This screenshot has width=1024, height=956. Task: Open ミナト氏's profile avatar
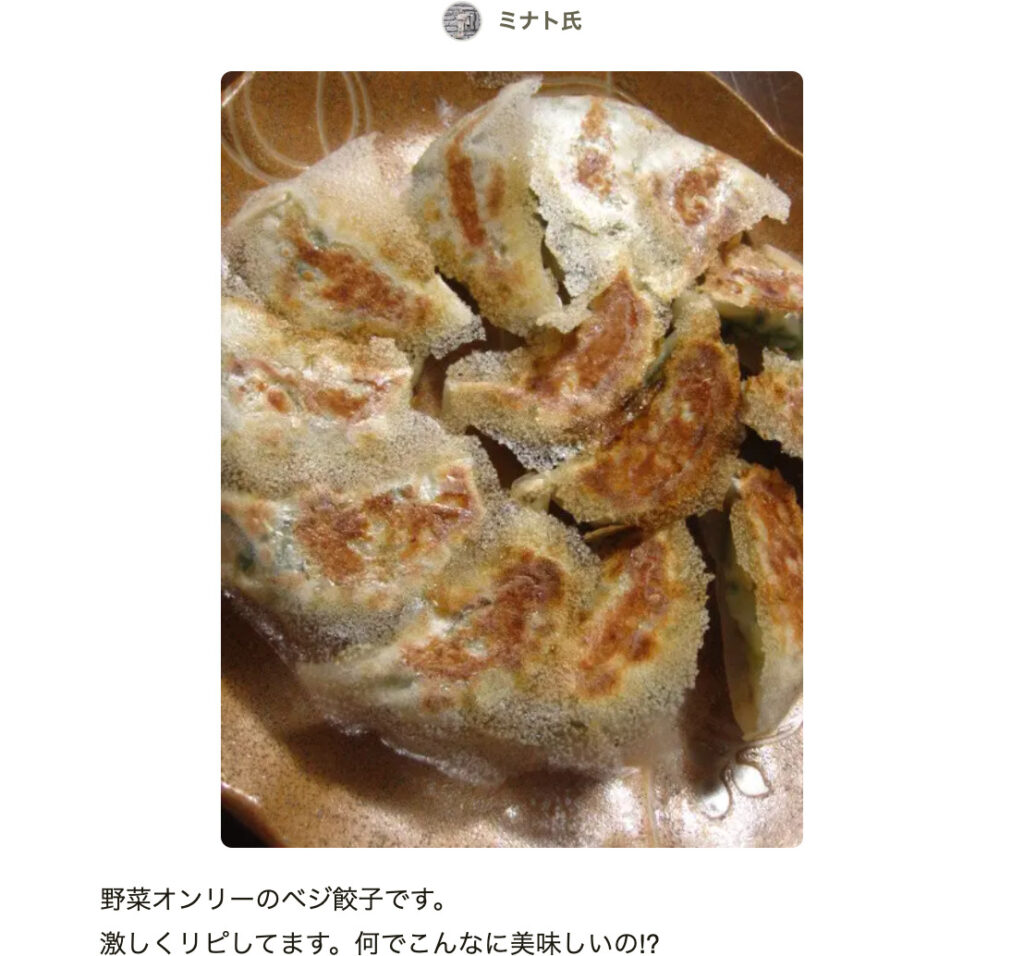click(462, 21)
